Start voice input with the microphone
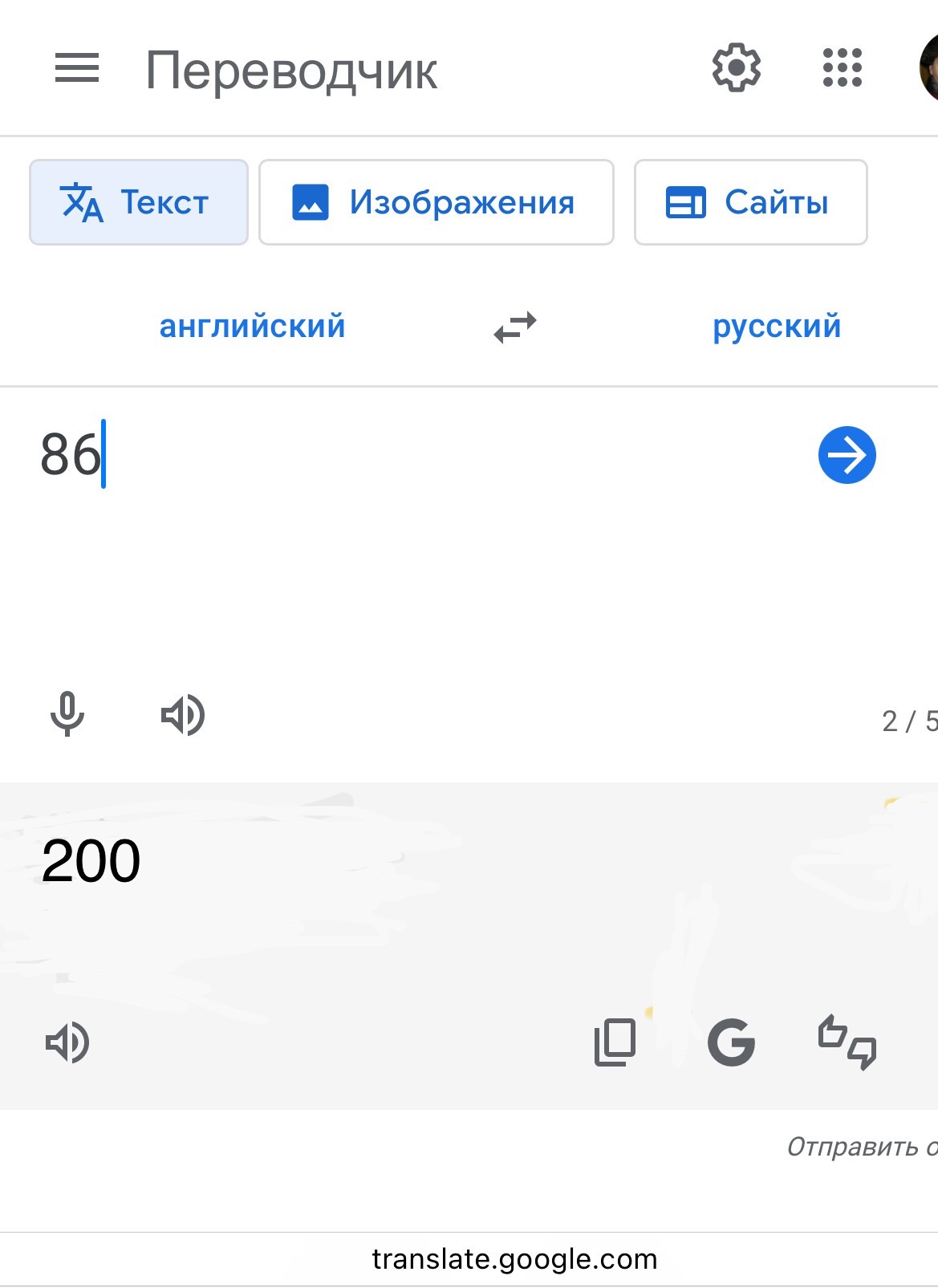 pyautogui.click(x=67, y=714)
